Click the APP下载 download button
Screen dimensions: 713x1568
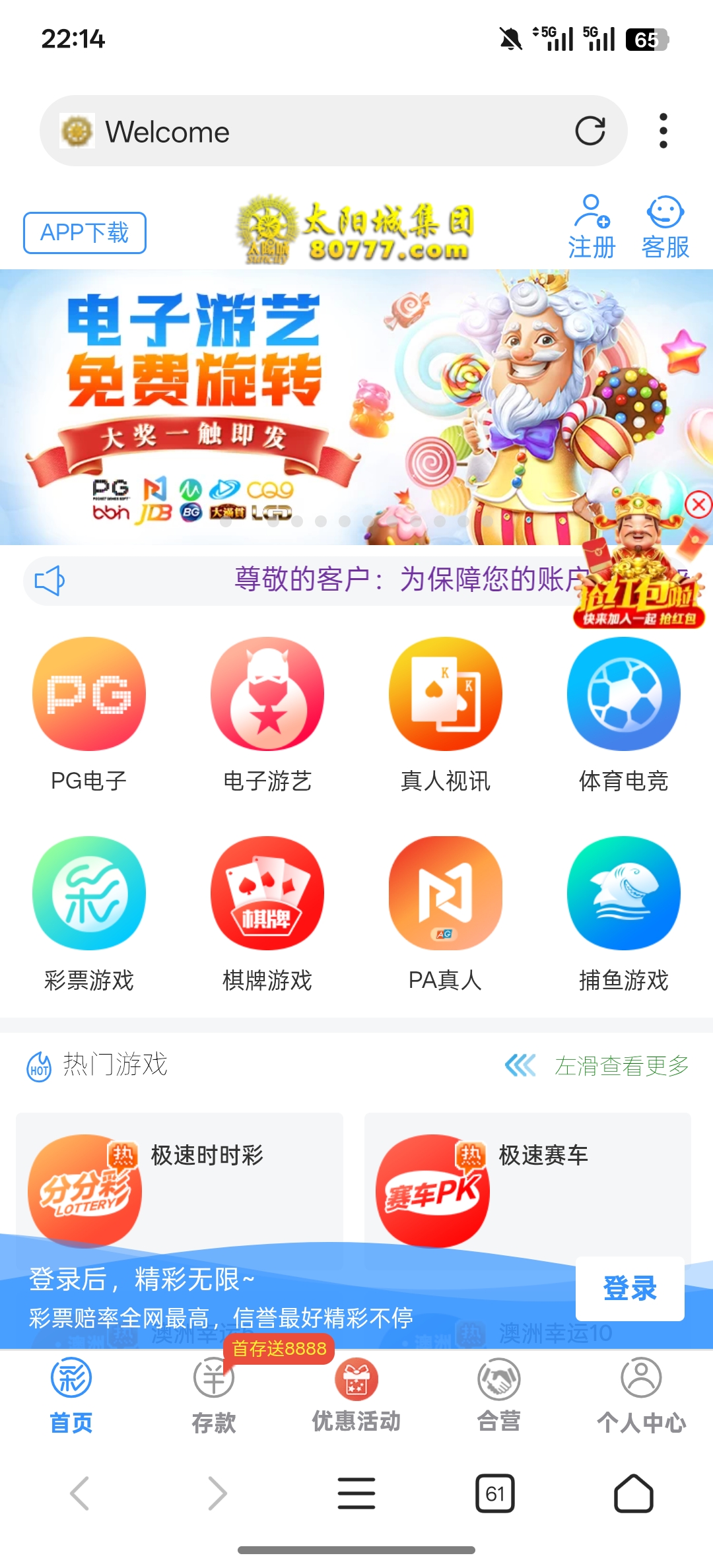pyautogui.click(x=84, y=232)
